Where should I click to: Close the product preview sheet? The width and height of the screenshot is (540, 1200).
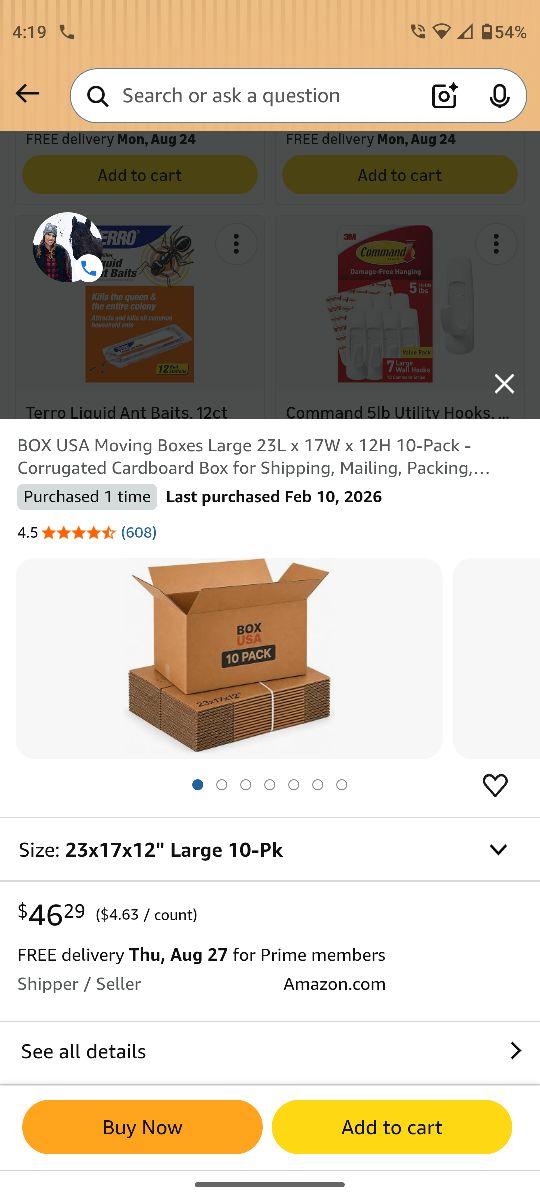504,384
